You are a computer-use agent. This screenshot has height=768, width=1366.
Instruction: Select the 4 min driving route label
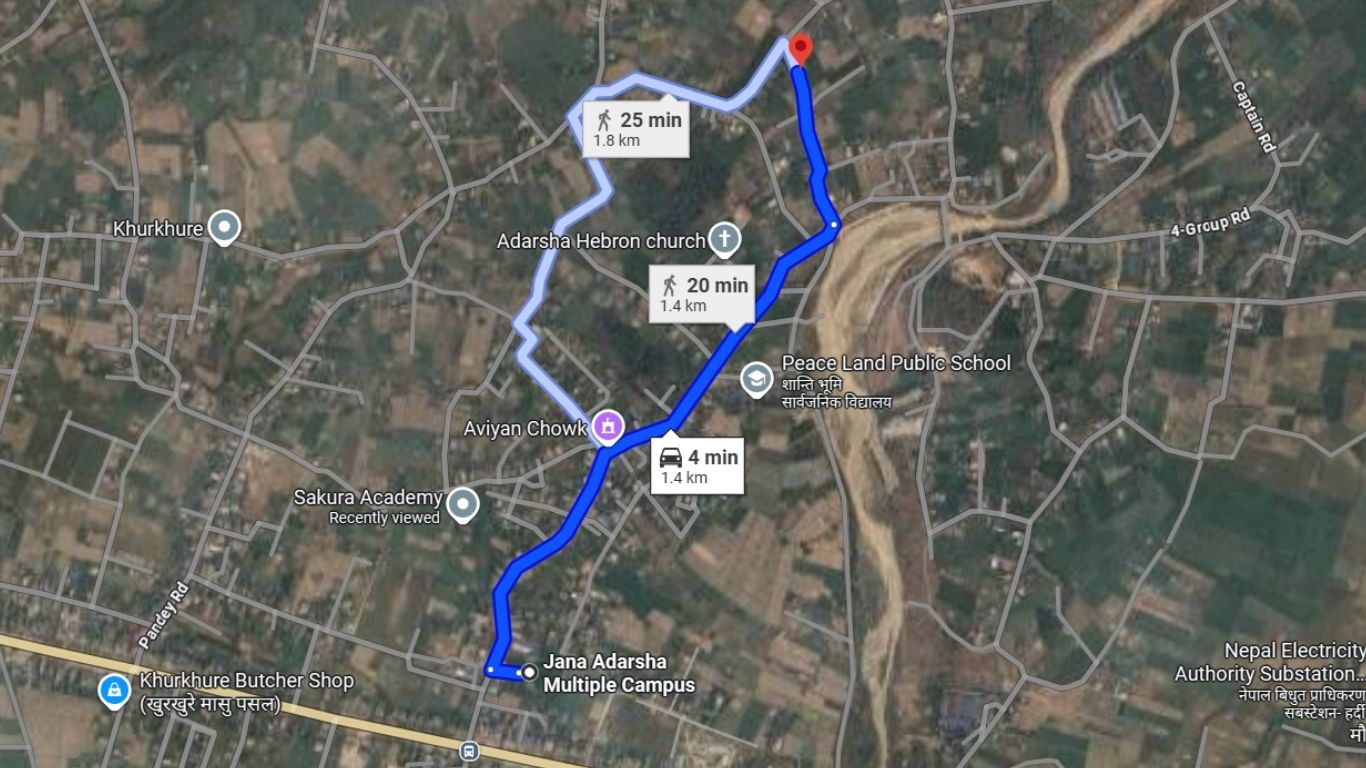click(697, 465)
